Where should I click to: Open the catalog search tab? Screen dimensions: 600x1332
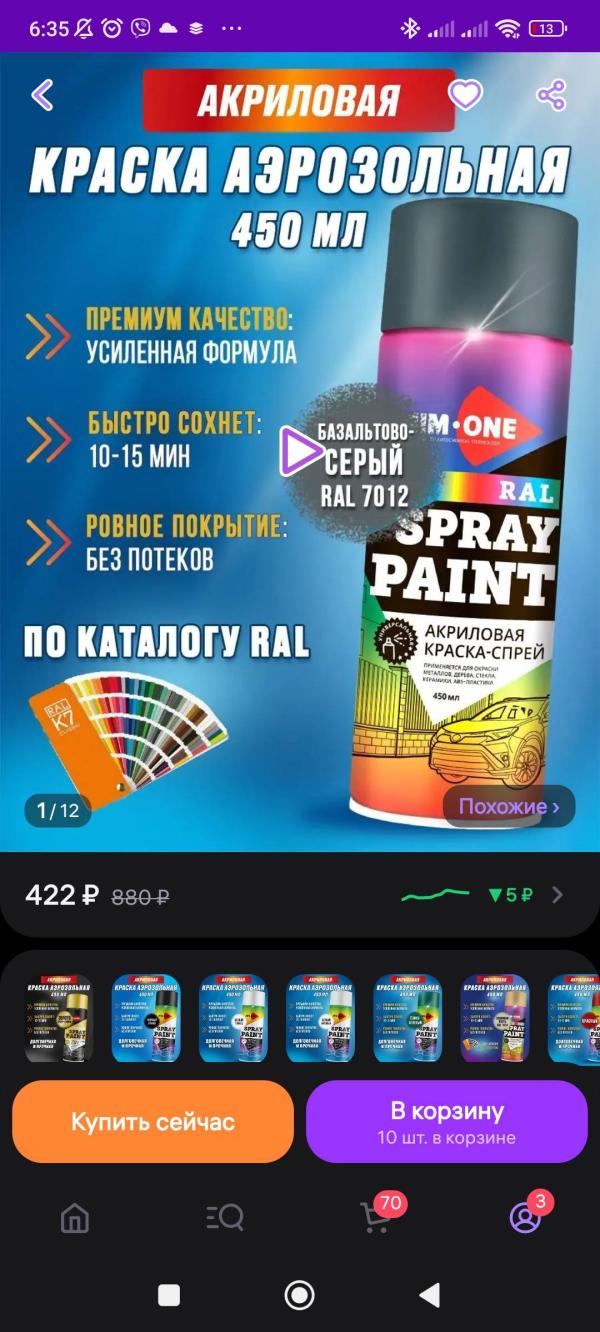click(x=225, y=1218)
